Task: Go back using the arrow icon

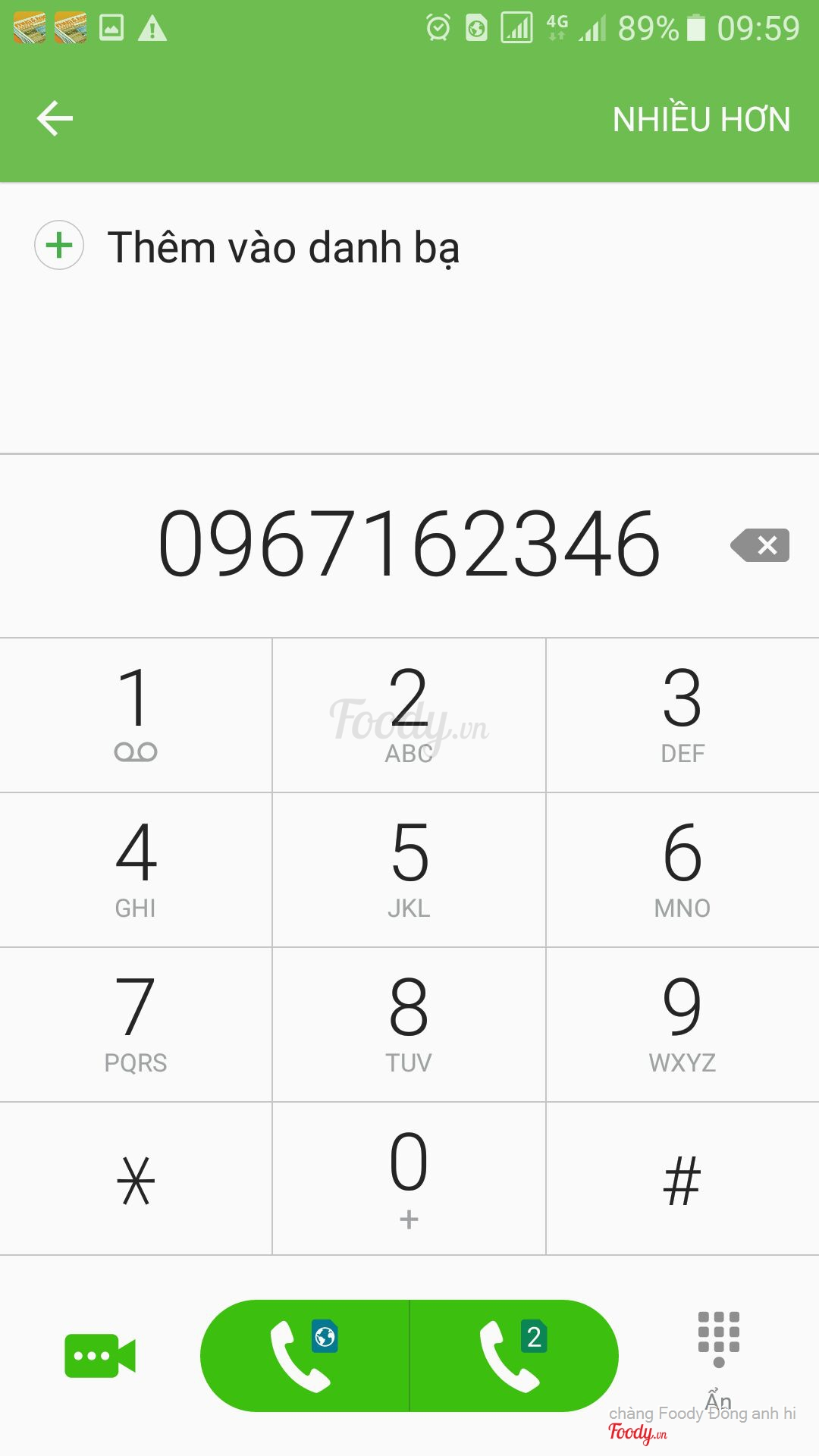Action: 55,118
